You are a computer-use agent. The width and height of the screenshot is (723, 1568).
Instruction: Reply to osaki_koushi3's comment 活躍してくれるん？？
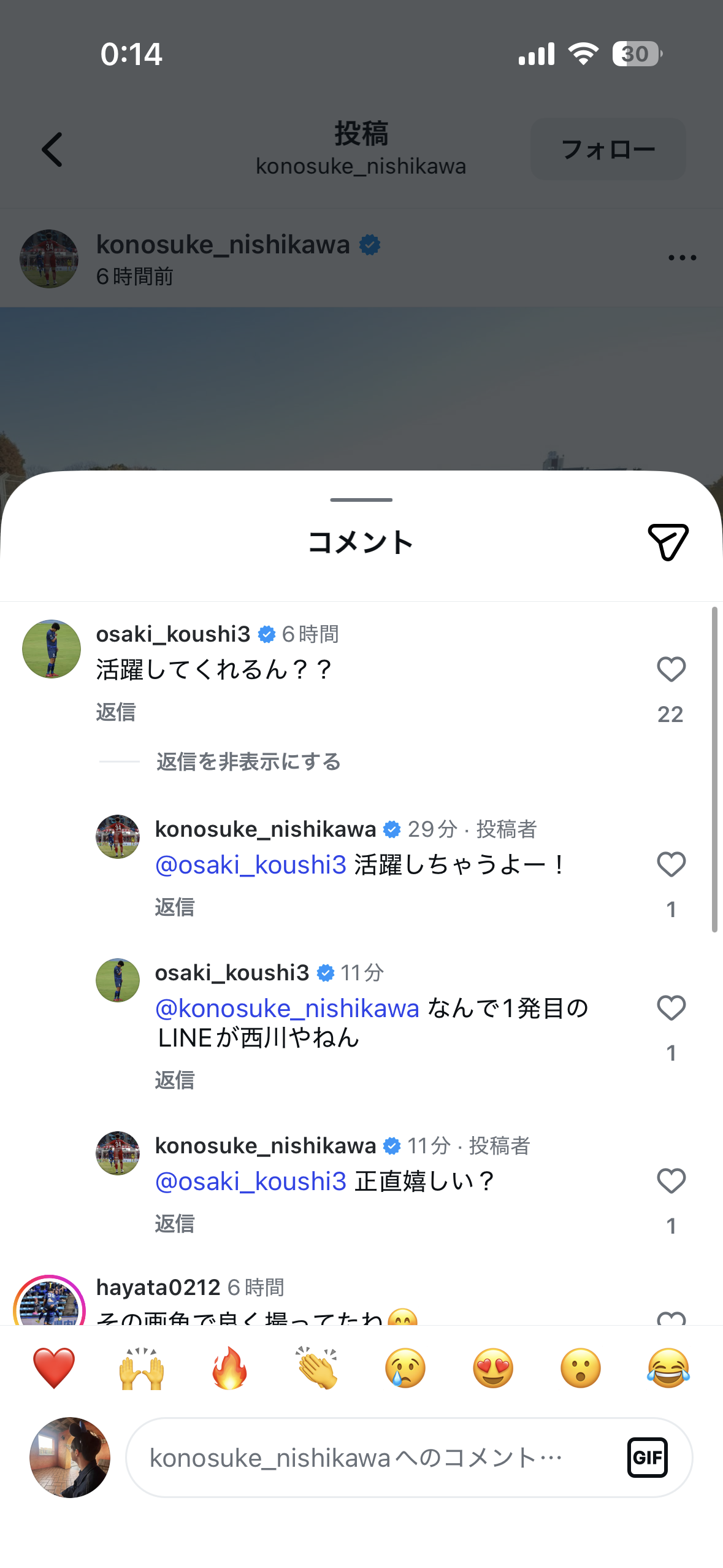point(116,712)
